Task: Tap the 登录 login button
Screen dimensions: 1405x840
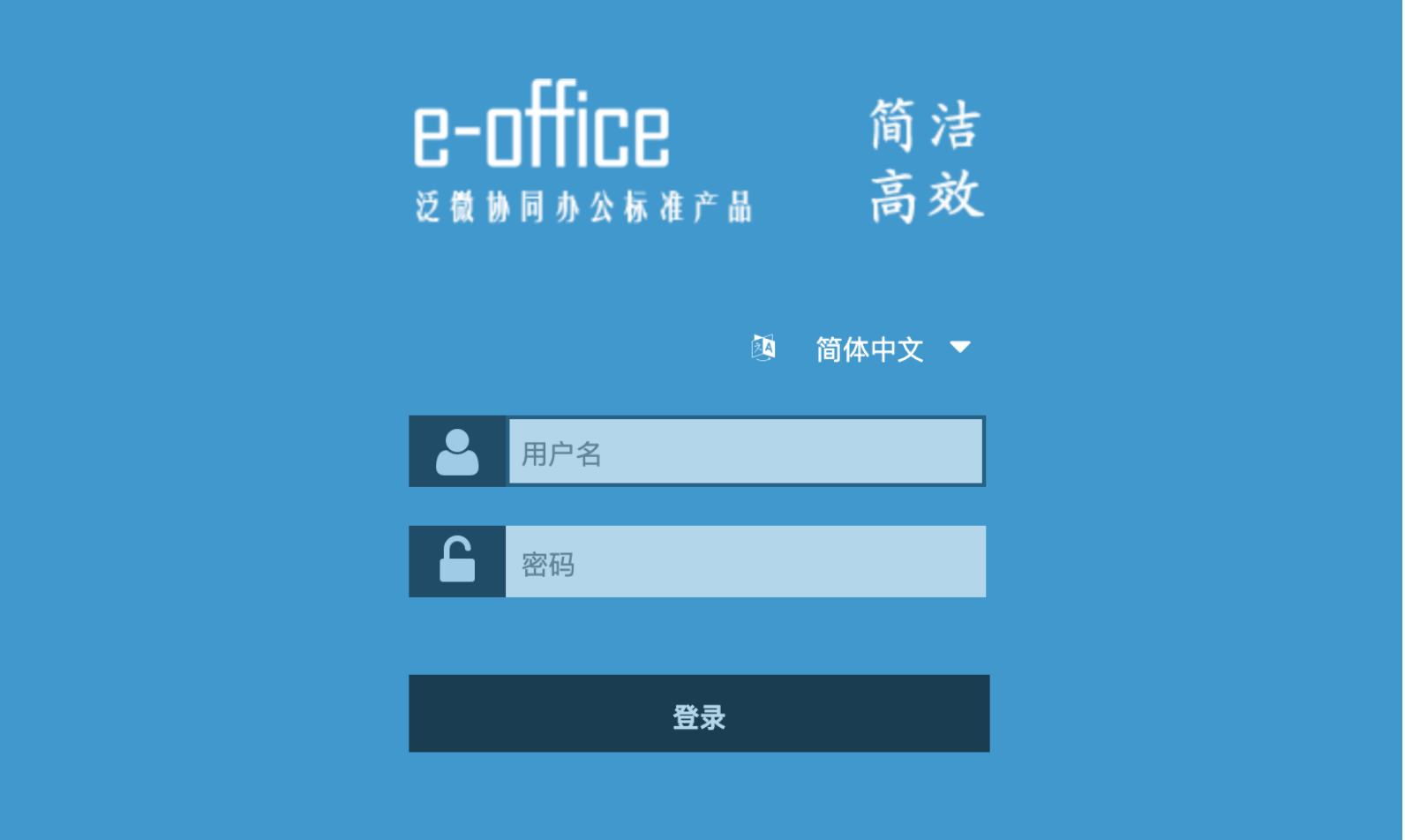Action: (x=698, y=714)
